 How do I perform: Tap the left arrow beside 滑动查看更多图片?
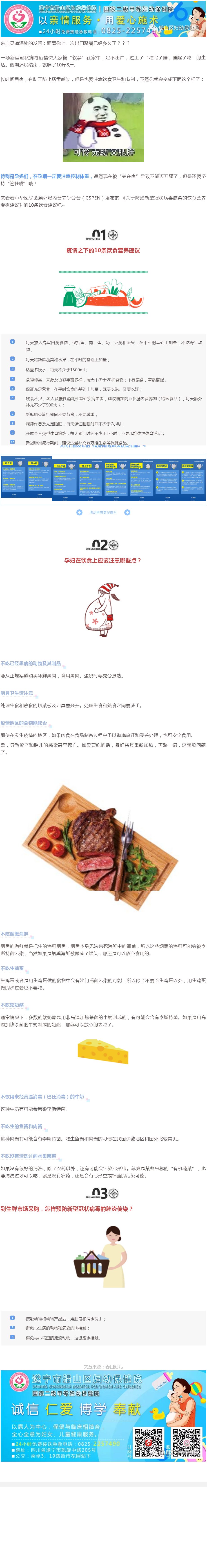coord(80,513)
